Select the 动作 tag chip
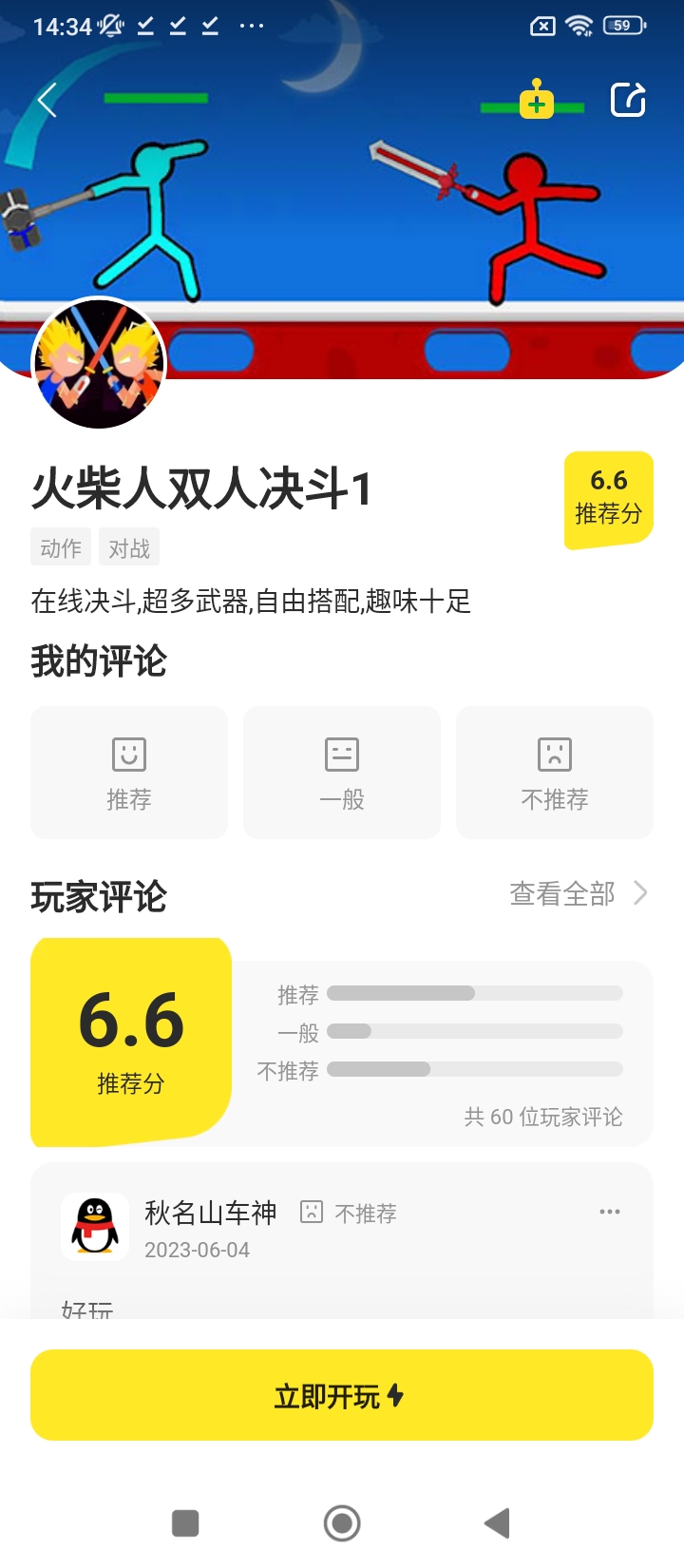The height and width of the screenshot is (1568, 684). (x=61, y=548)
